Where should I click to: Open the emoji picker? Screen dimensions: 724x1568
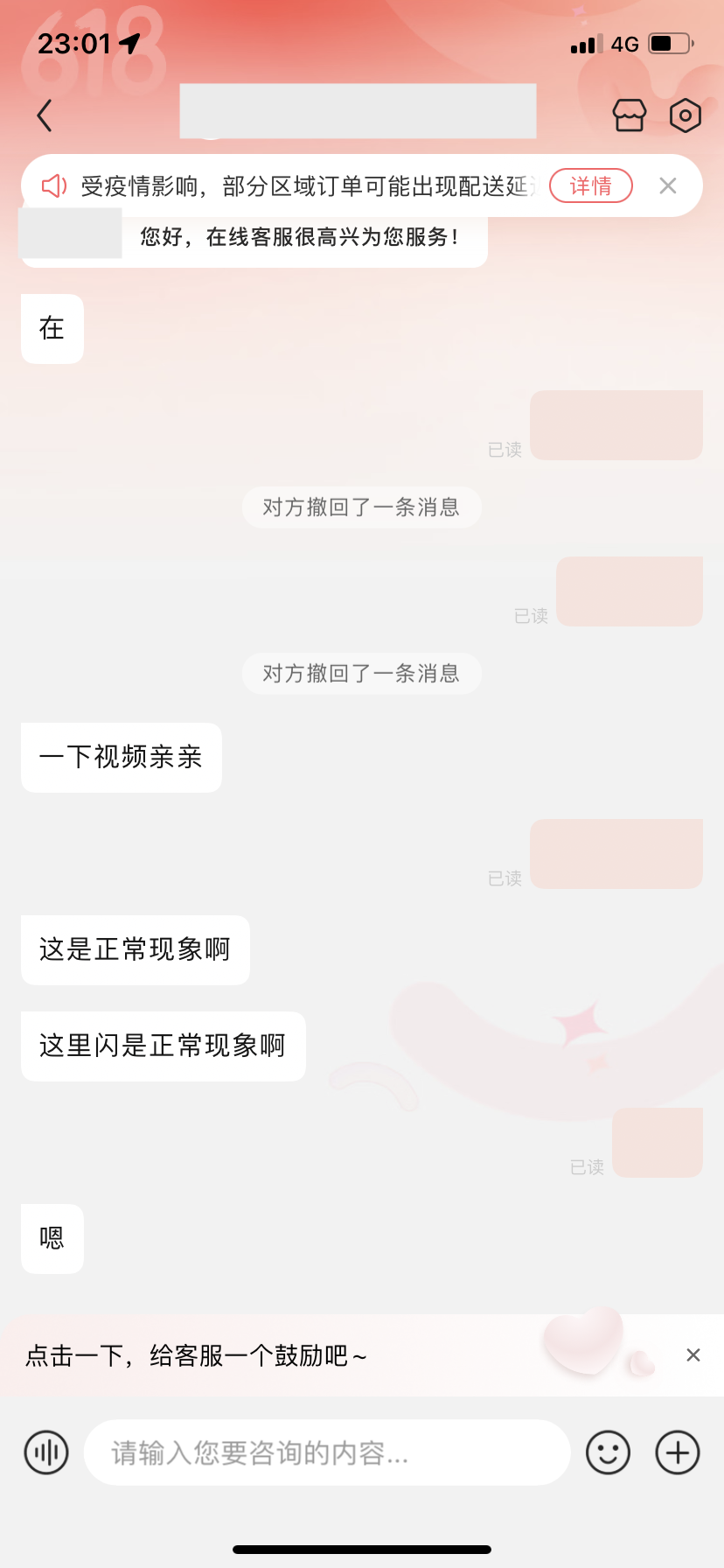(x=608, y=1453)
